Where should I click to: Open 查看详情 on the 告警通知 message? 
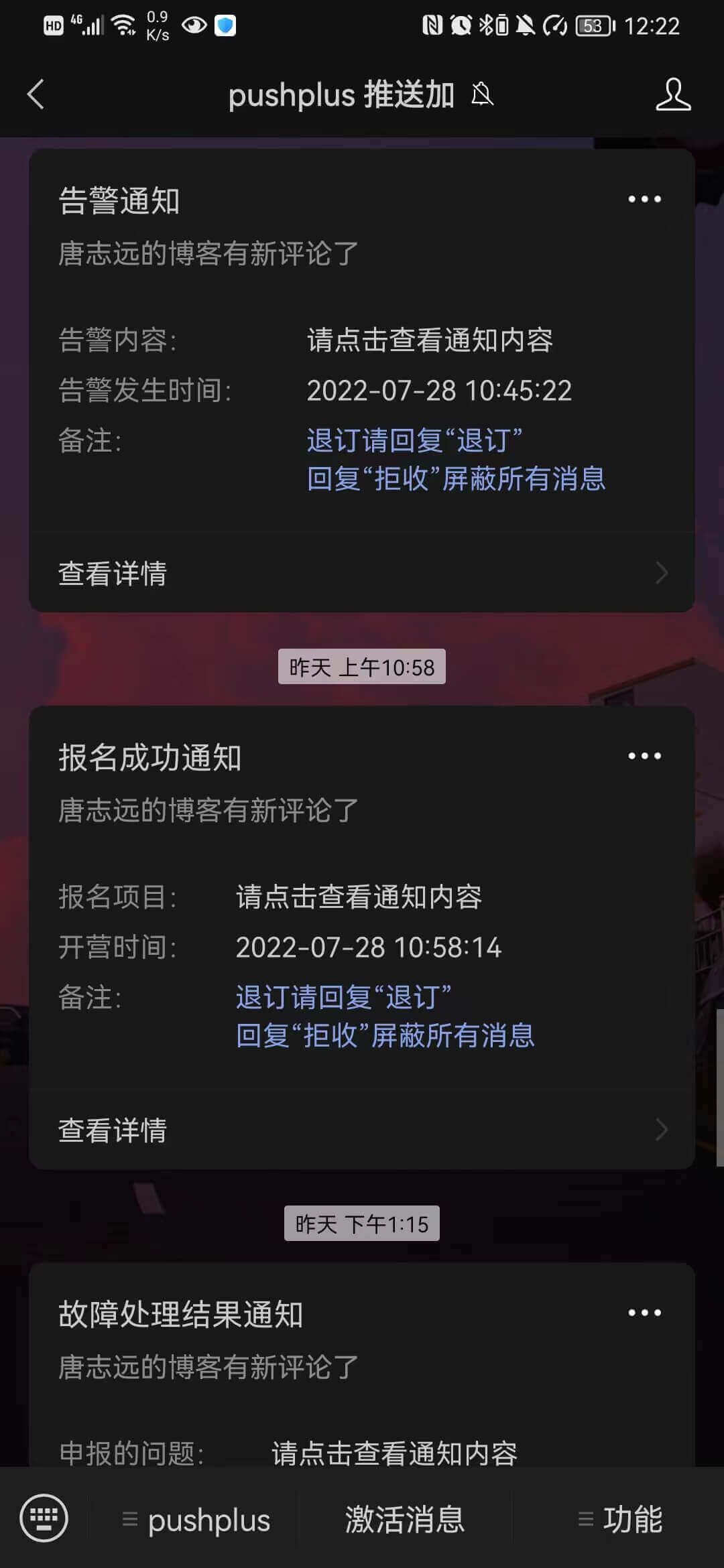(113, 574)
